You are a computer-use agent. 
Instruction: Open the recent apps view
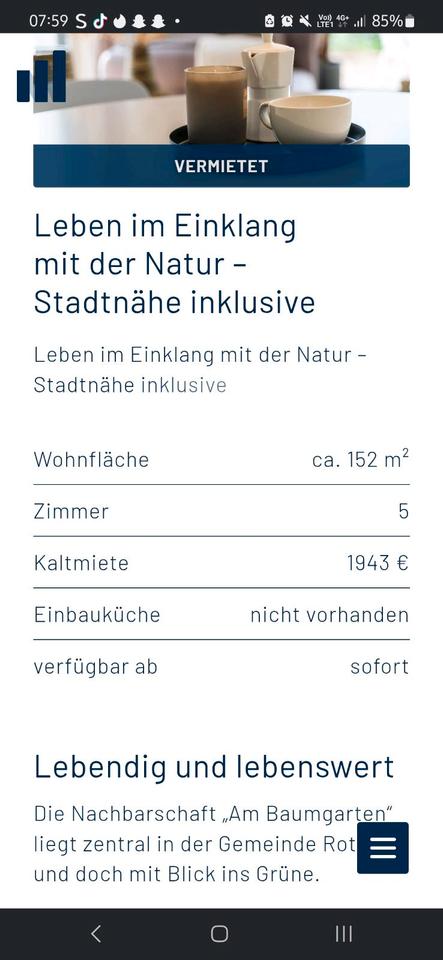(x=344, y=934)
